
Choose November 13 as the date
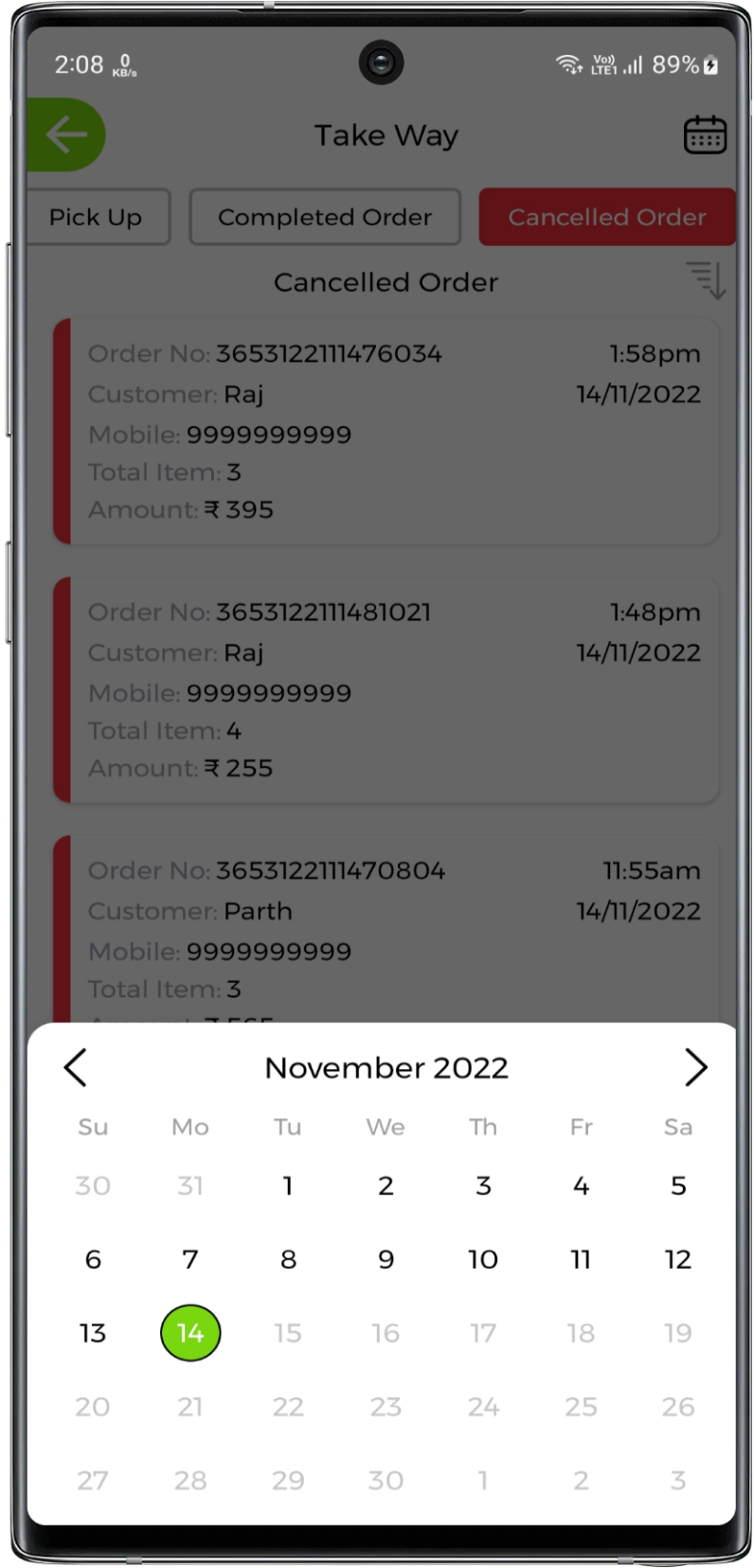[x=93, y=1333]
